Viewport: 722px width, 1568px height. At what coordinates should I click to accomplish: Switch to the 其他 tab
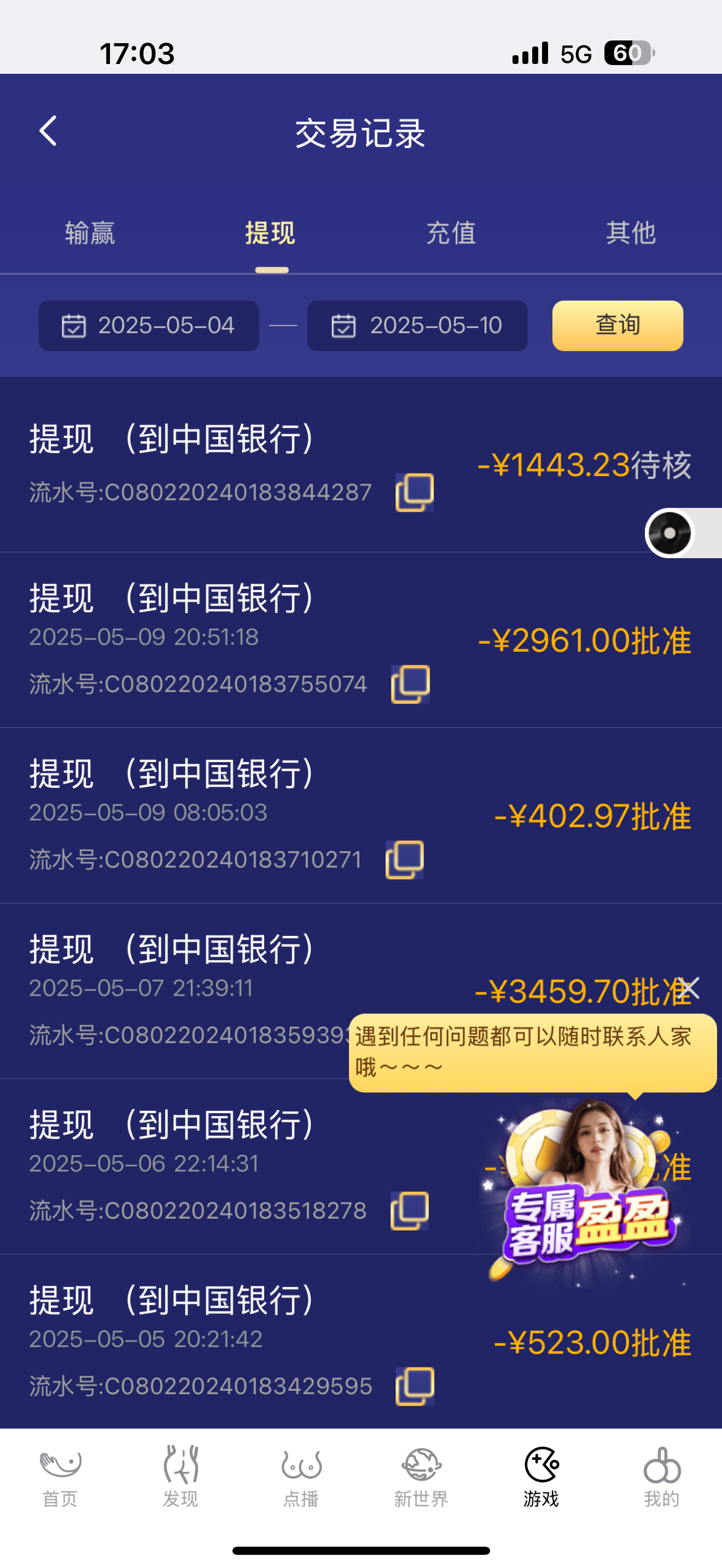(631, 233)
